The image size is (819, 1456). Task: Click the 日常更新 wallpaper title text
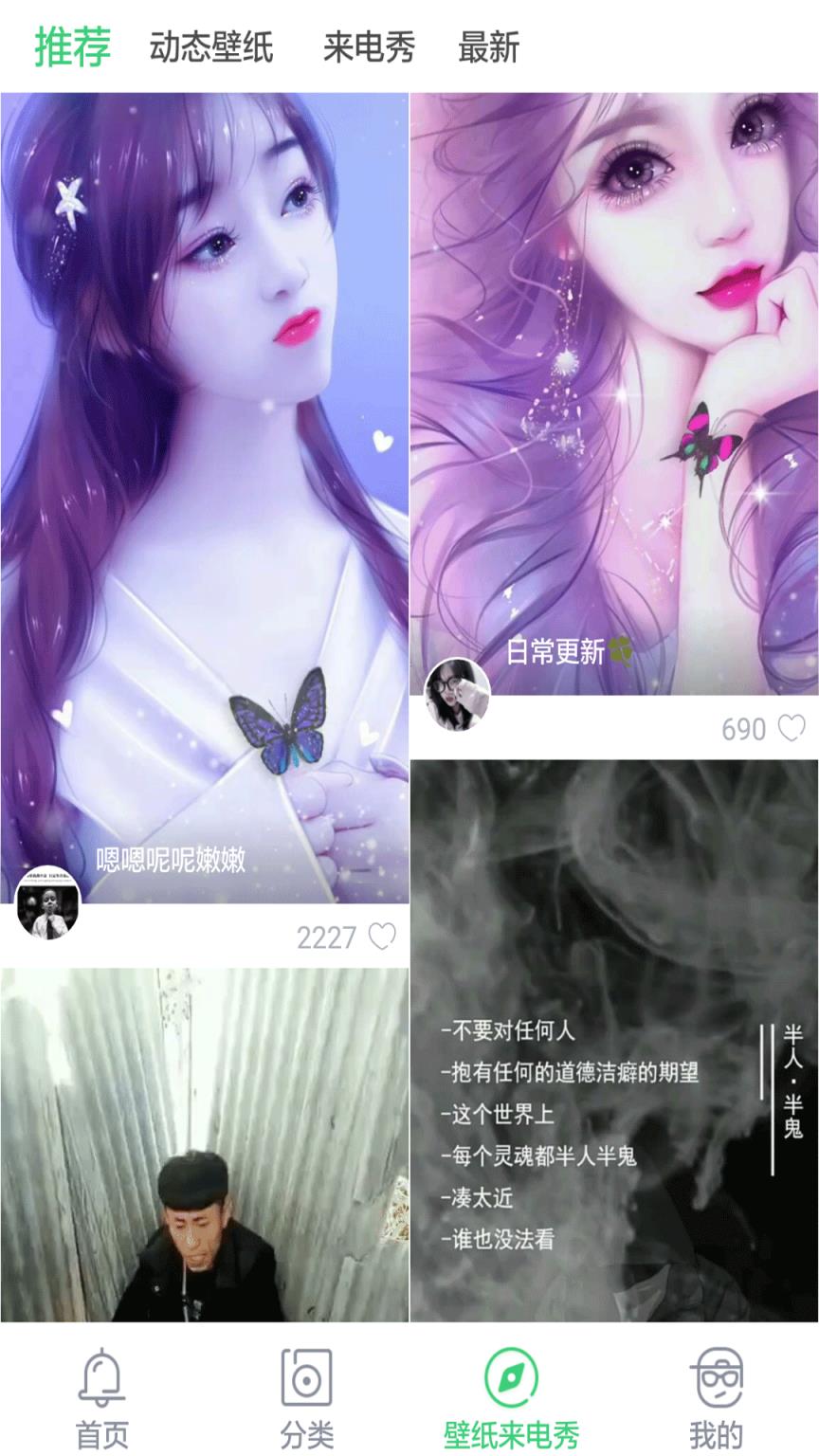tap(555, 654)
